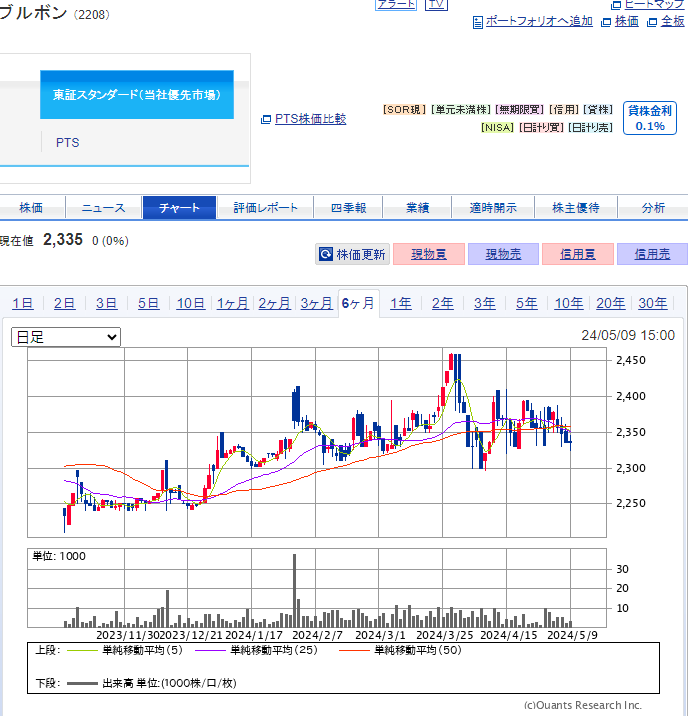Viewport: 691px width, 716px height.
Task: Open the 全板 link
Action: 672,21
